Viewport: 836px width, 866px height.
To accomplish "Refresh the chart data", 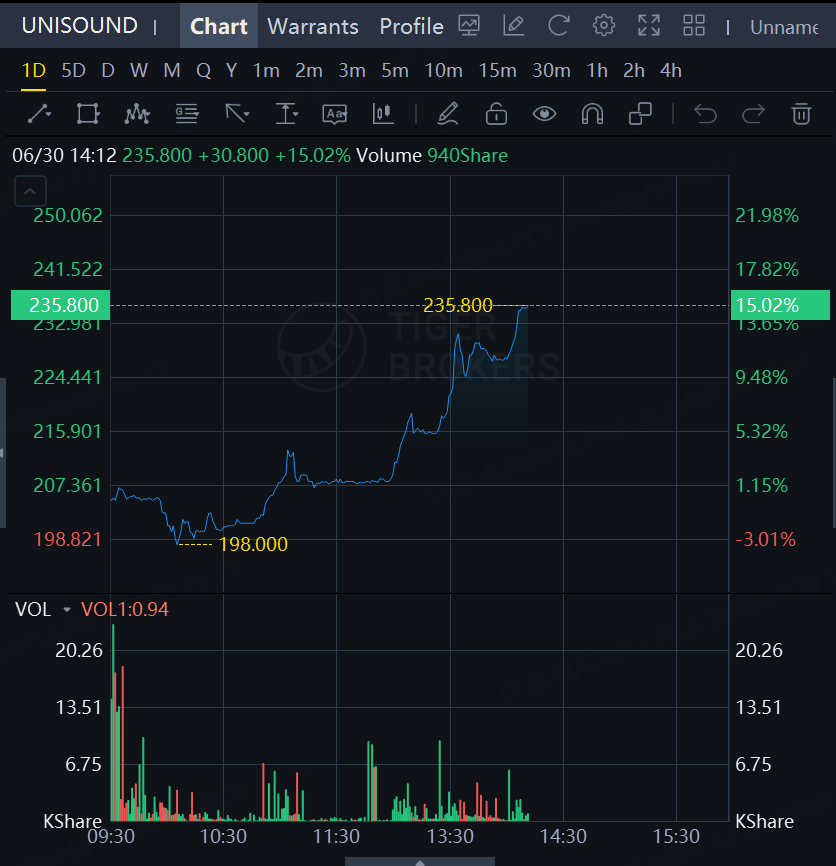I will tap(559, 26).
